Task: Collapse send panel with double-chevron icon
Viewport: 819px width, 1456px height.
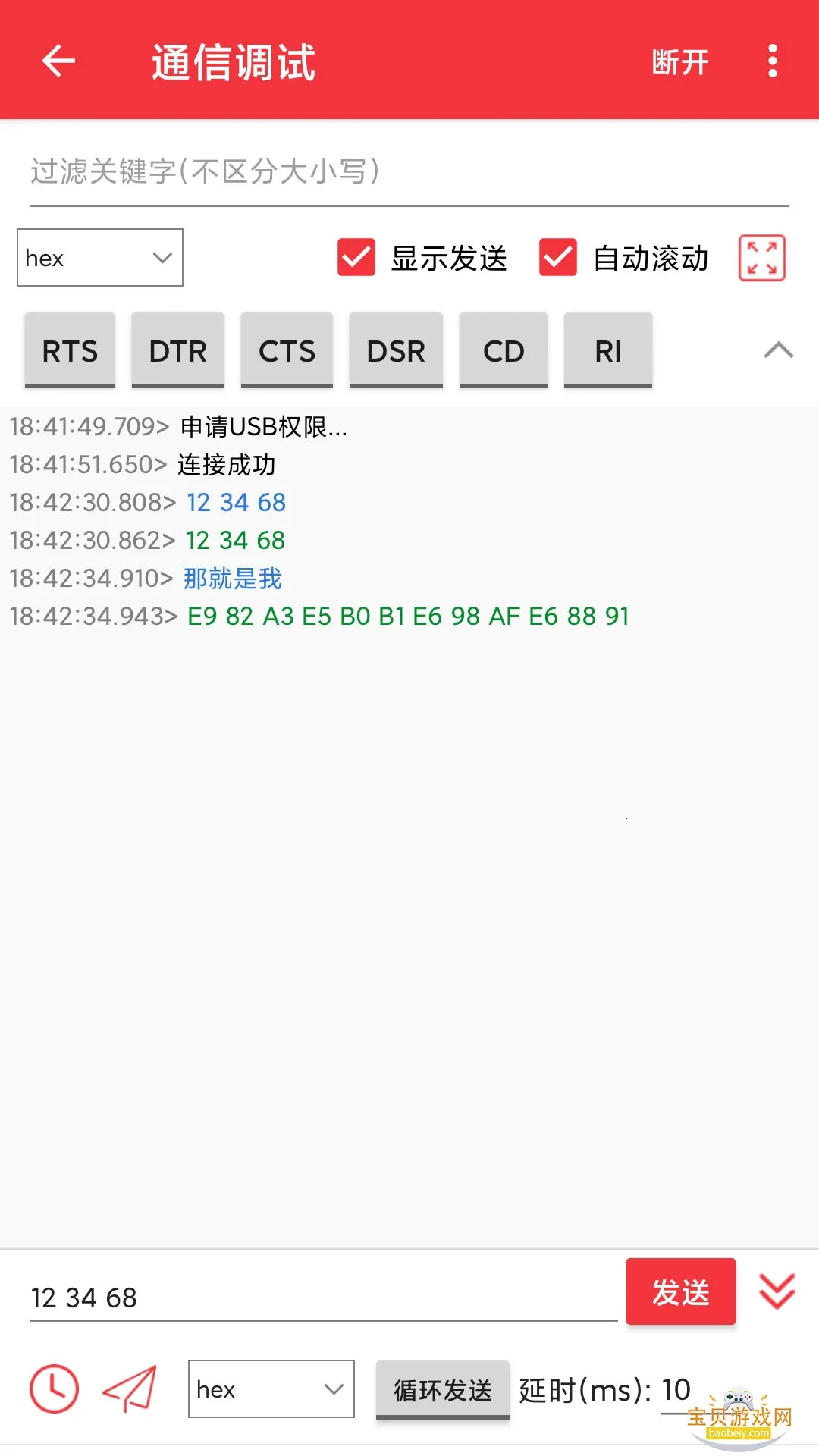Action: pos(775,1292)
